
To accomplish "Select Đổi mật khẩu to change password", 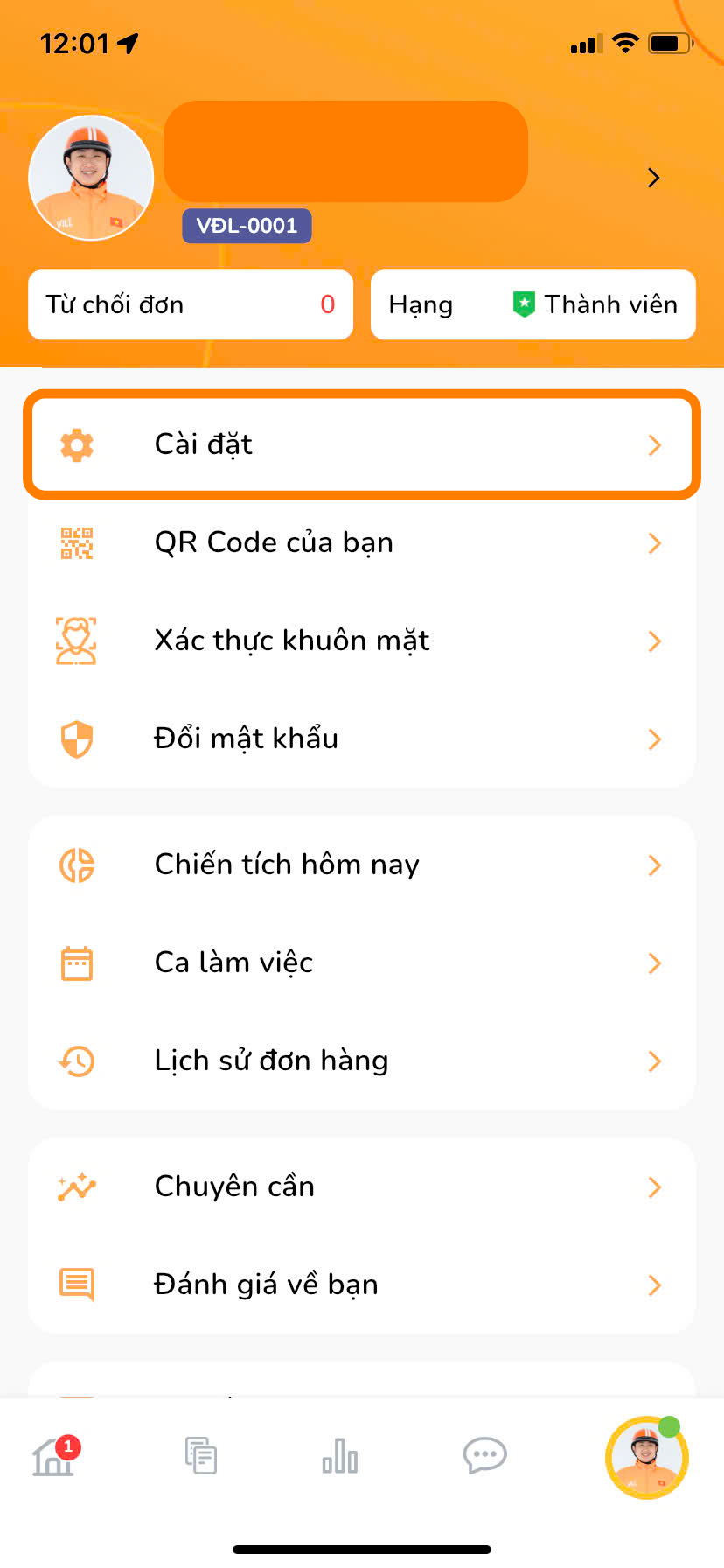I will coord(361,738).
